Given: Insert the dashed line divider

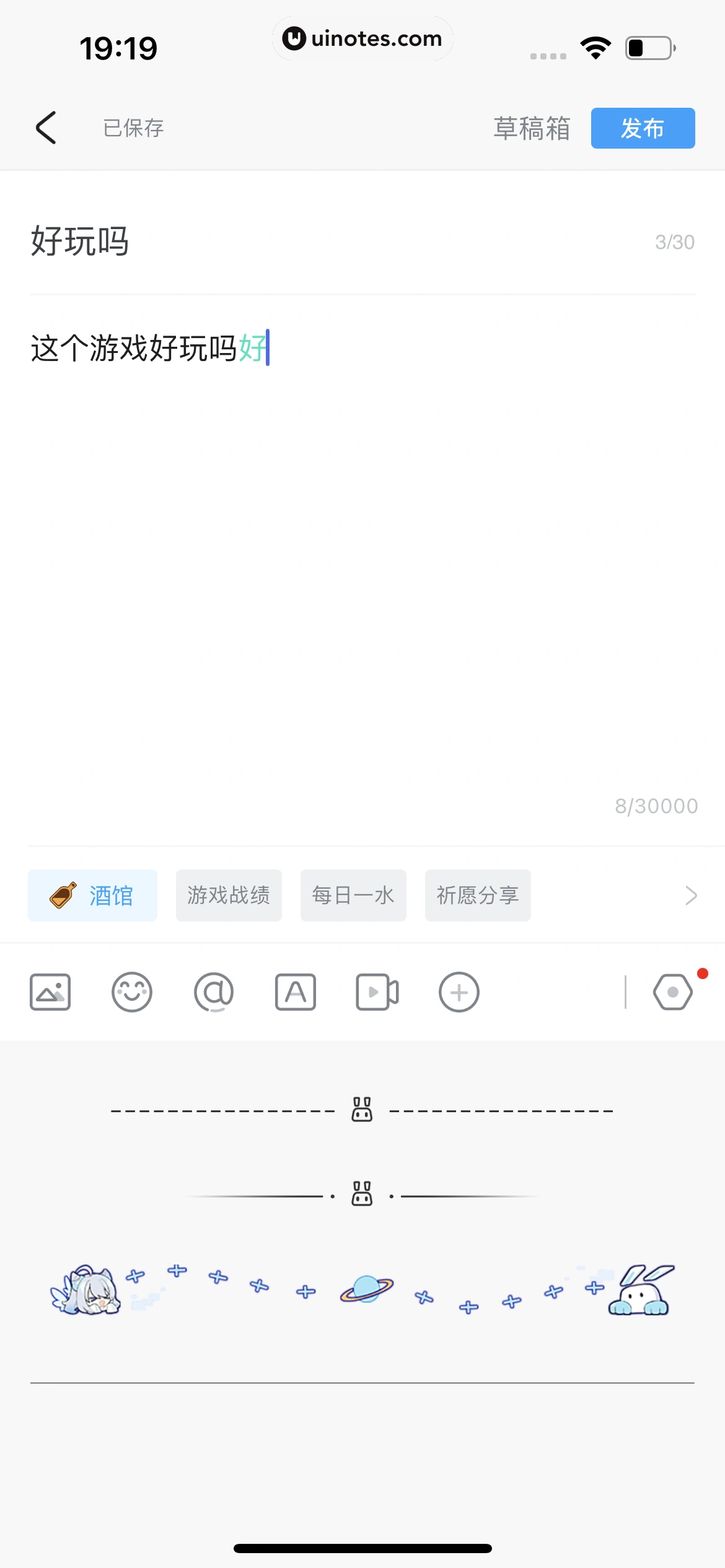Looking at the screenshot, I should click(362, 1110).
